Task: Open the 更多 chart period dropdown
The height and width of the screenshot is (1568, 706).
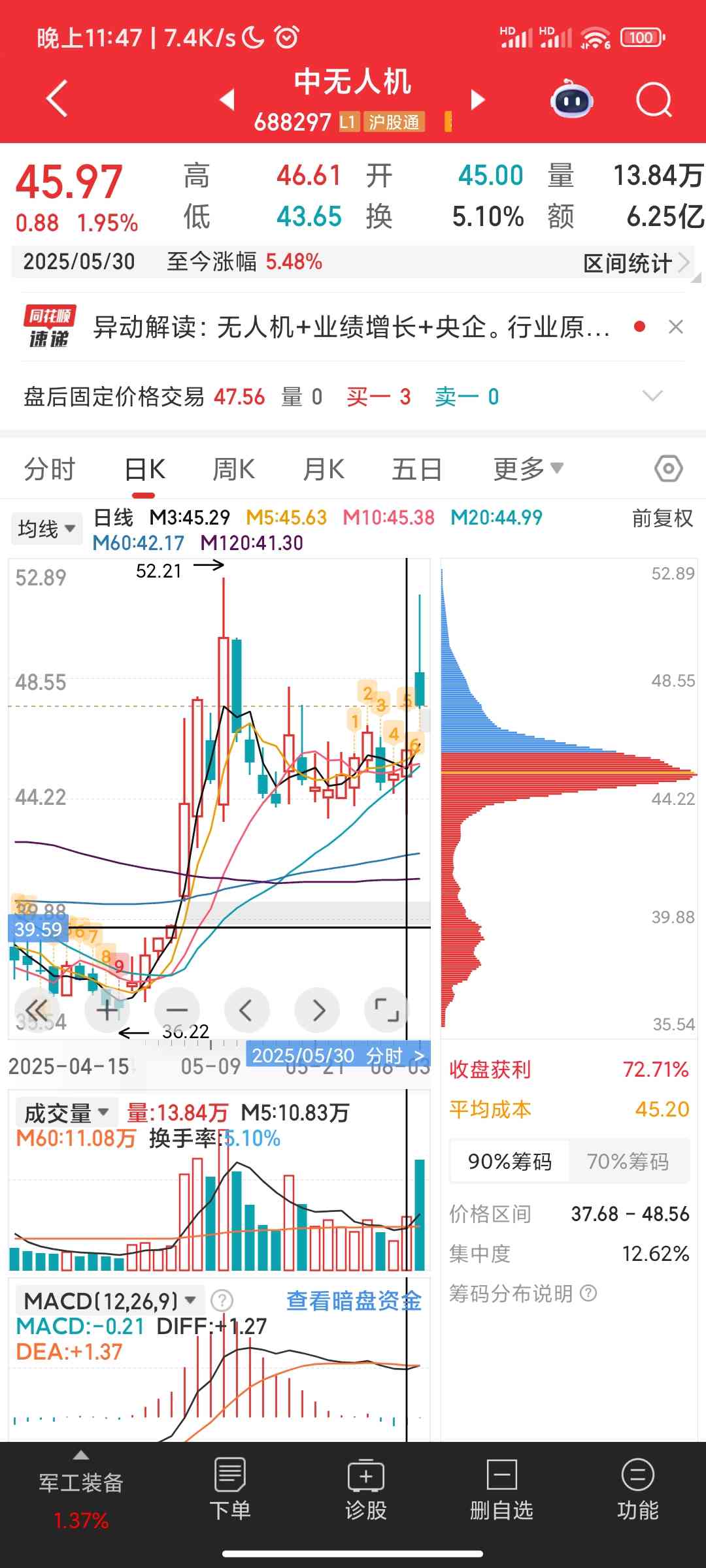Action: point(528,469)
